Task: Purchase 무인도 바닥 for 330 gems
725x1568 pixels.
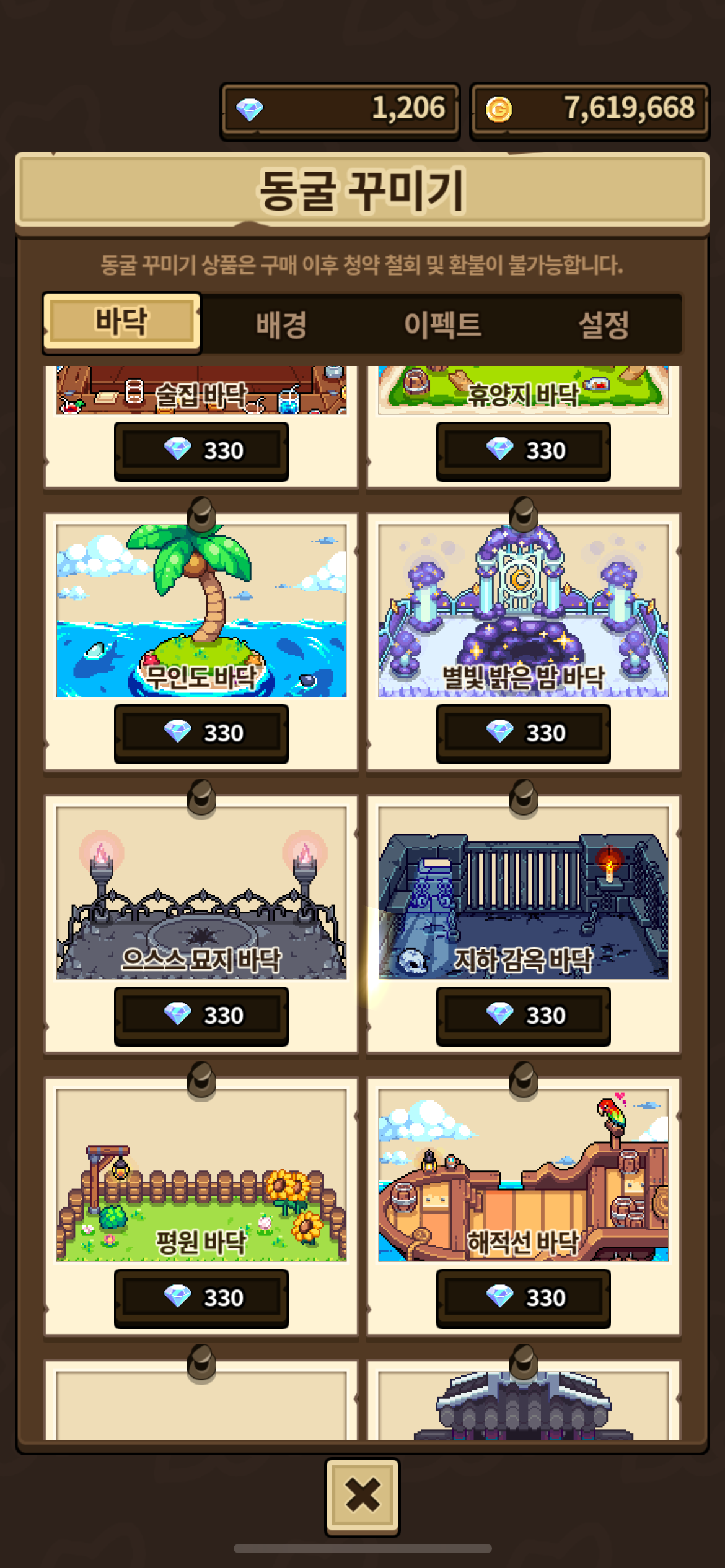Action: (x=201, y=733)
